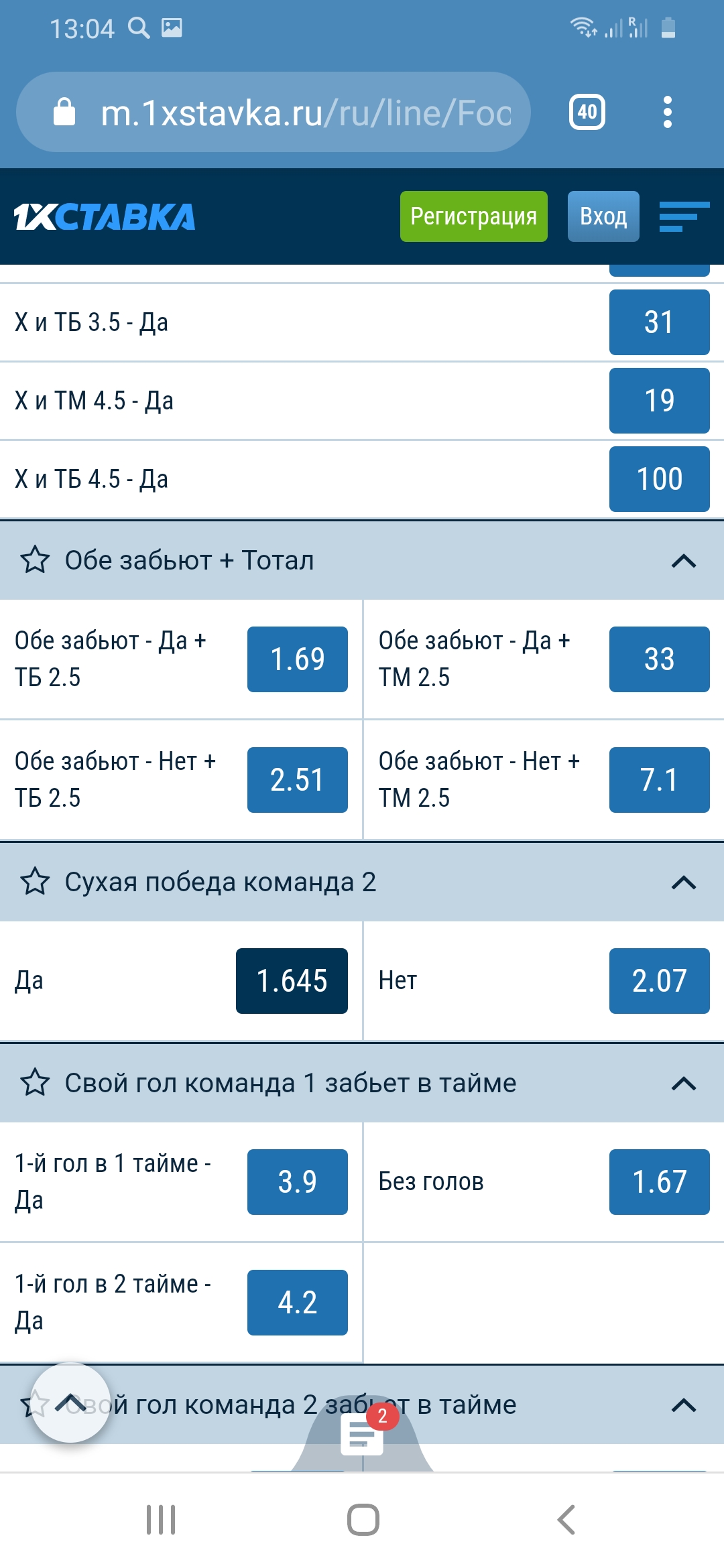Favorite the Обе забьют + Тотал market
Image resolution: width=724 pixels, height=1568 pixels.
35,560
